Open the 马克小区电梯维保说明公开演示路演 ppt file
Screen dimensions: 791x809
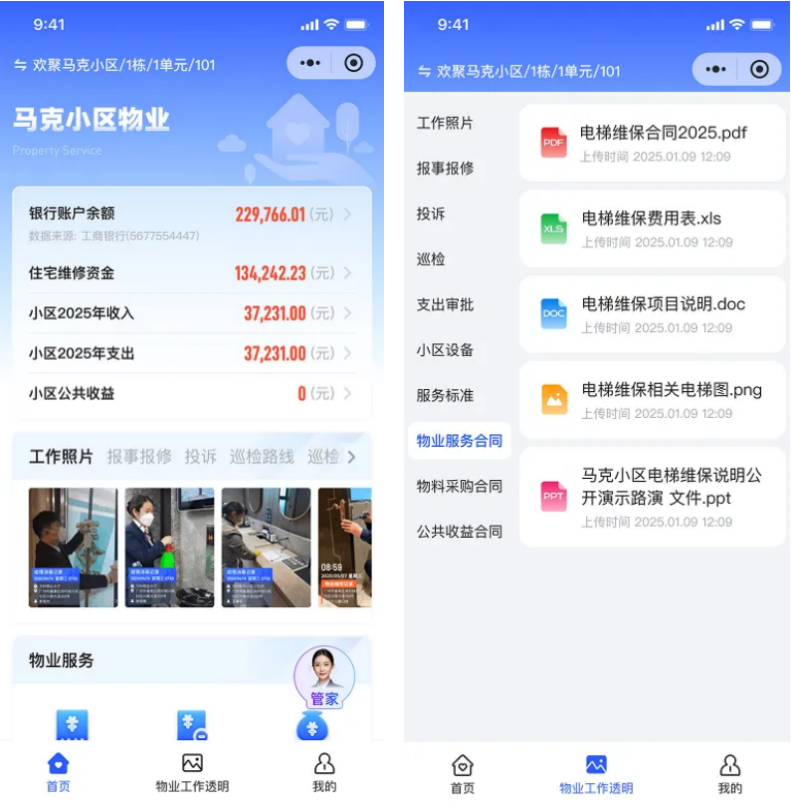652,497
